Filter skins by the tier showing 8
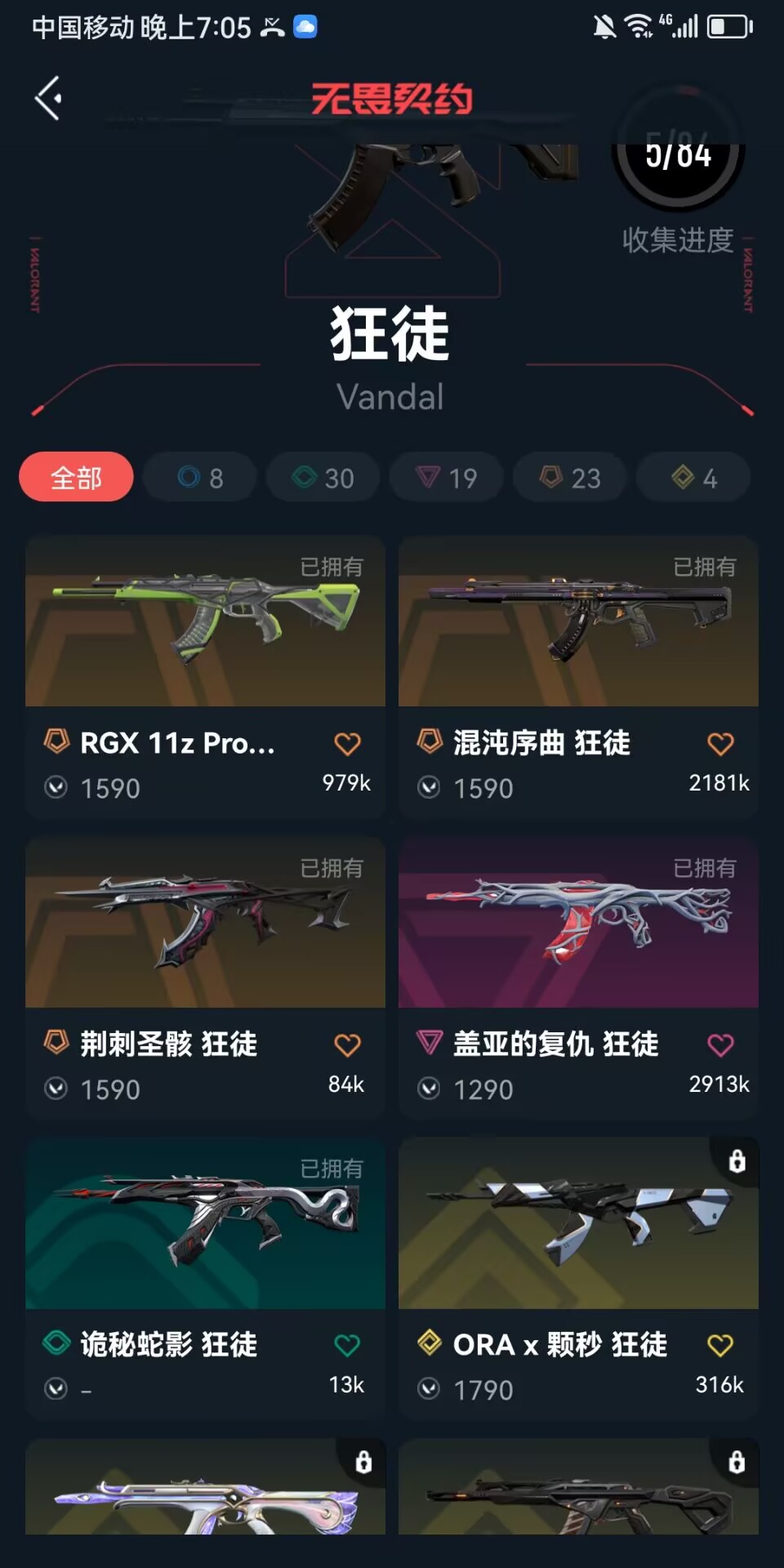Viewport: 784px width, 1568px height. click(200, 477)
